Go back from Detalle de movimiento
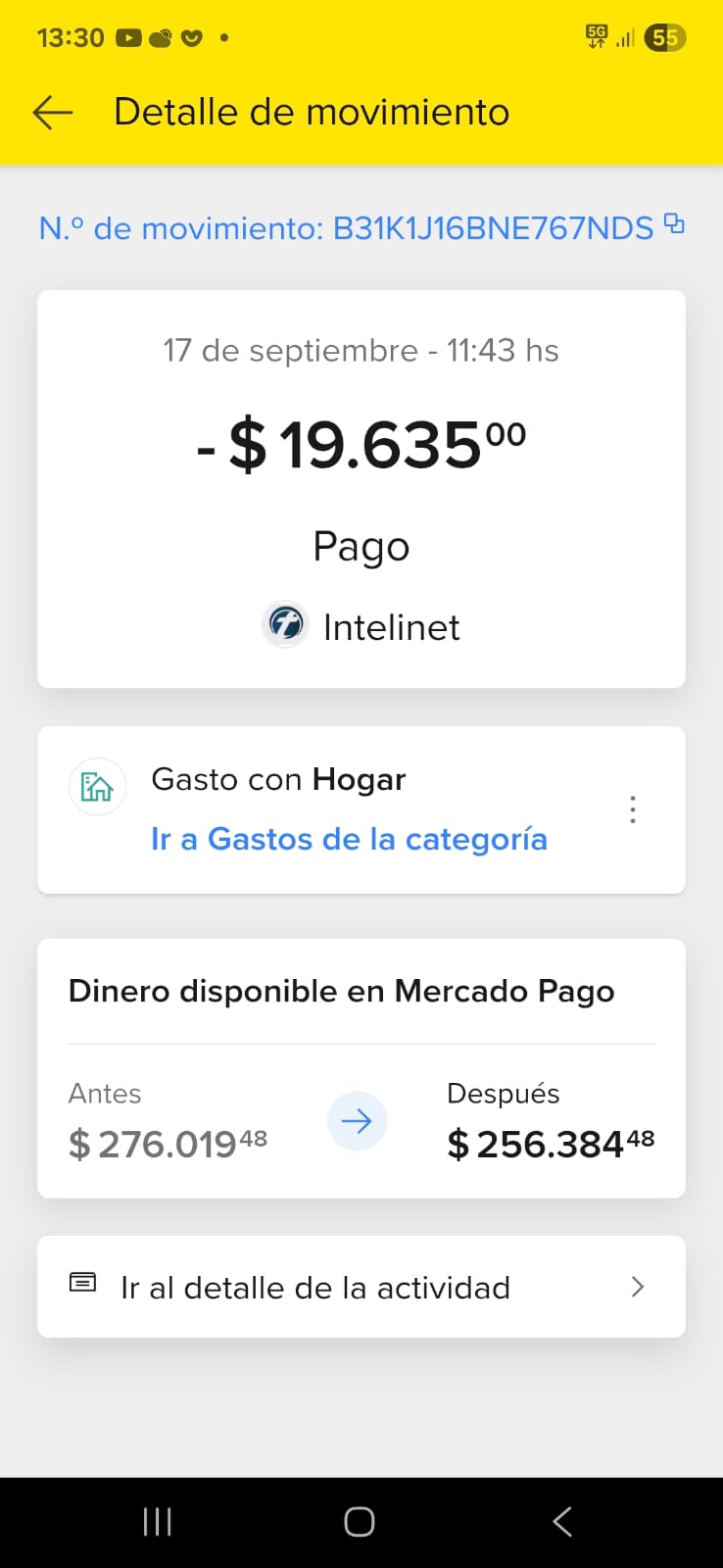This screenshot has width=723, height=1568. click(53, 113)
